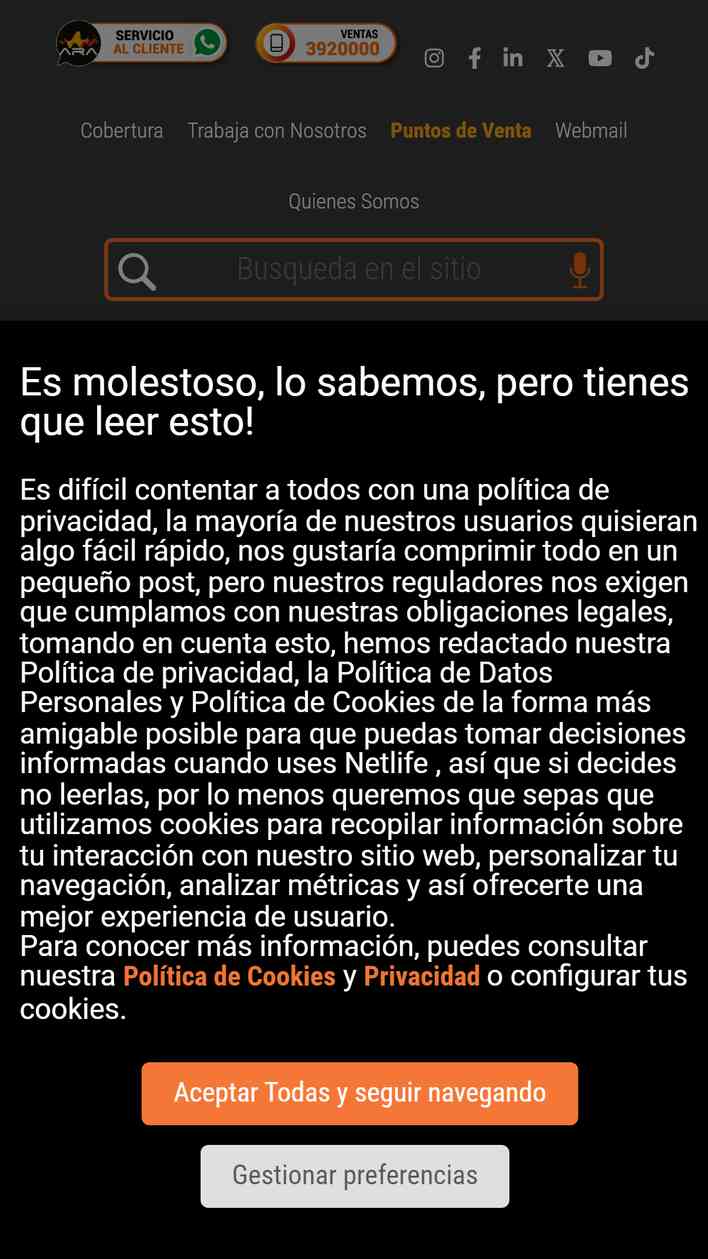Open the LinkedIn page

513,57
